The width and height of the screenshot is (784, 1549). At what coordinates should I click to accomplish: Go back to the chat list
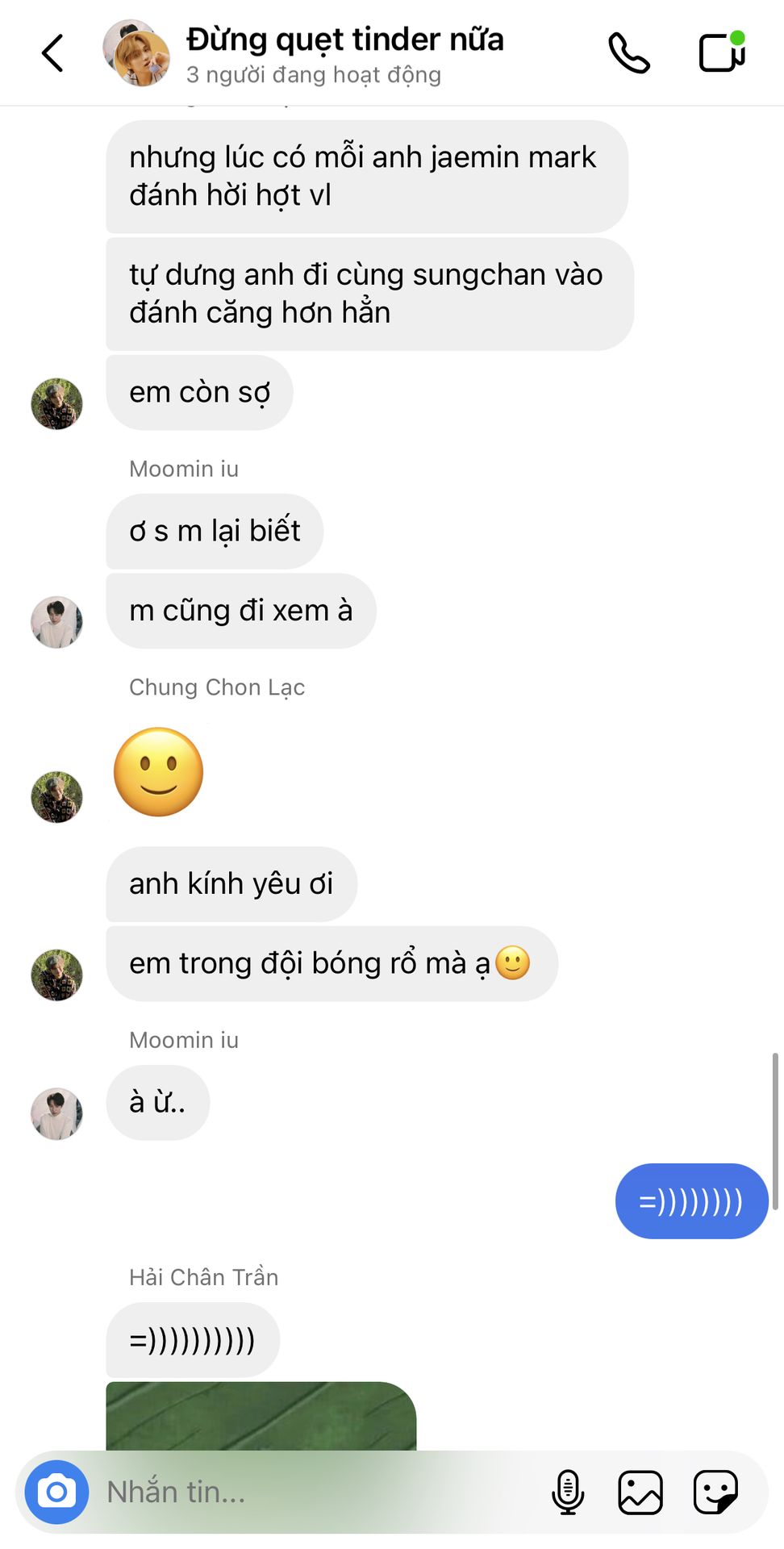tap(52, 54)
